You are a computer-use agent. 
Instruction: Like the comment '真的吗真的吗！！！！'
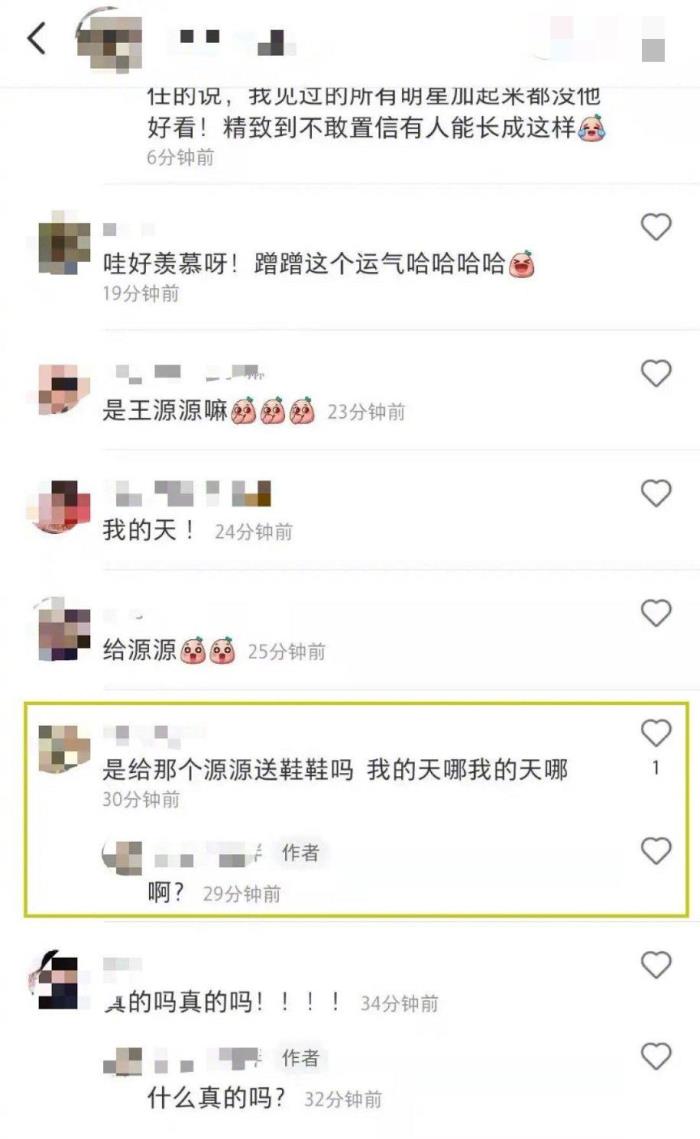(x=656, y=965)
